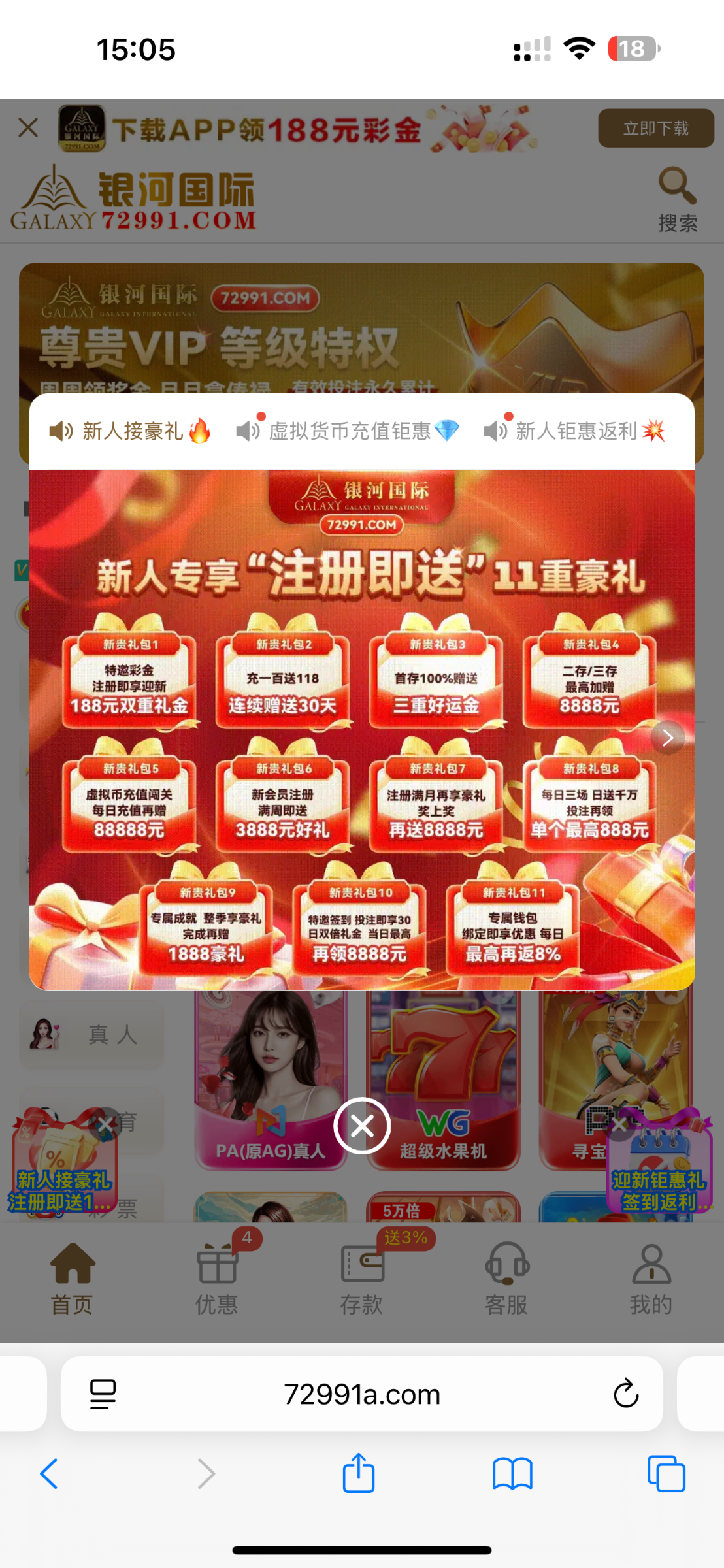Tap the address bar 72991a.com
This screenshot has height=1568, width=724.
tap(361, 1394)
